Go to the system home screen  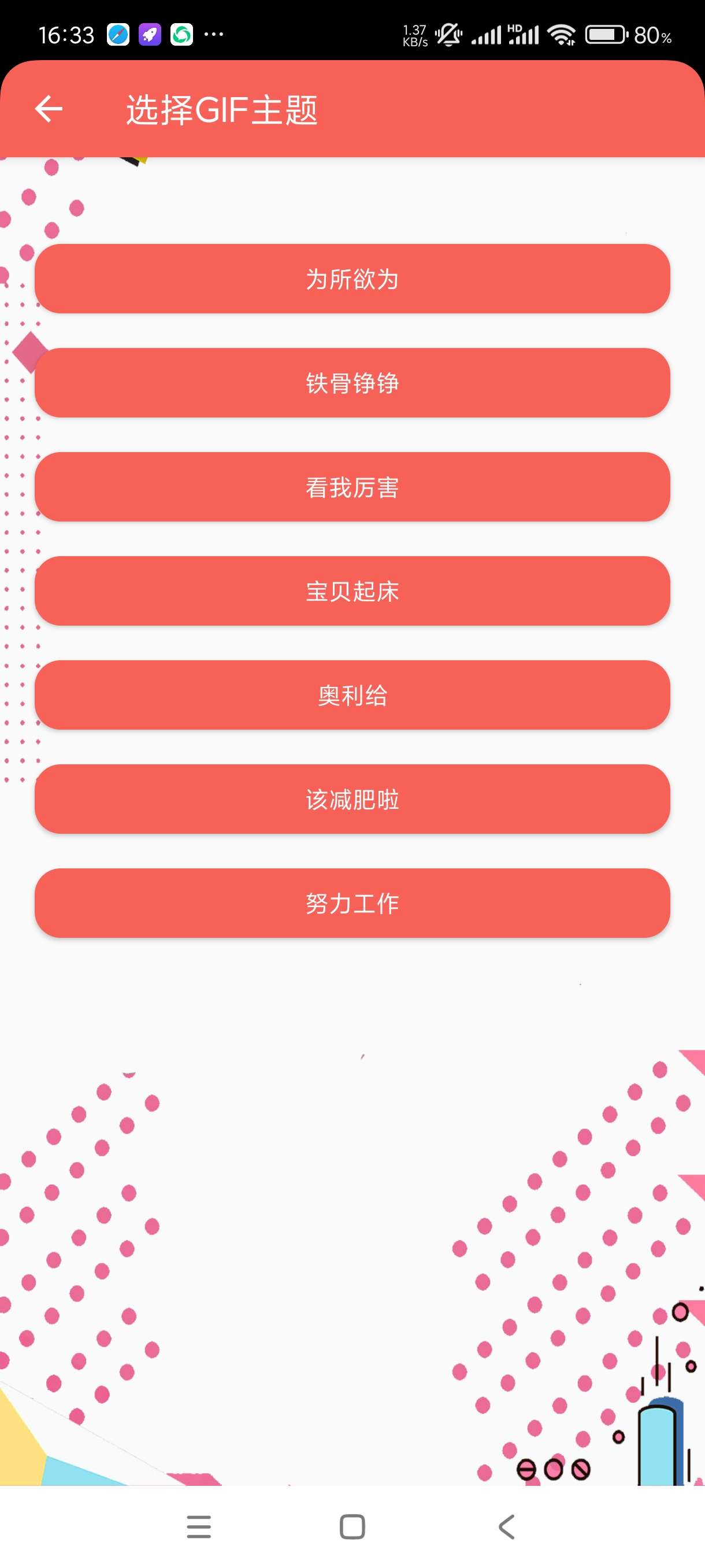point(352,1526)
